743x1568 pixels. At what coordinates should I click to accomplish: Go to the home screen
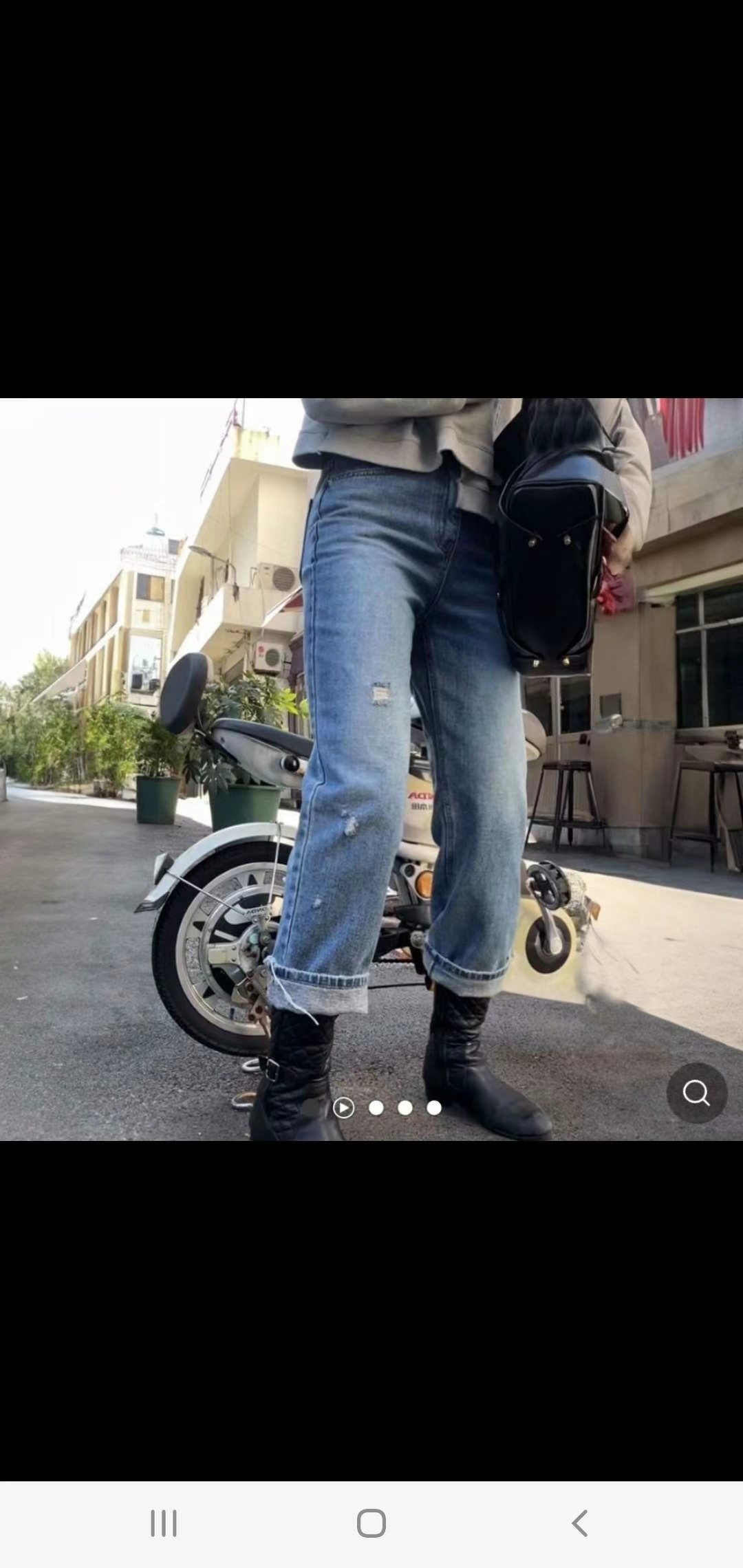pyautogui.click(x=371, y=1523)
